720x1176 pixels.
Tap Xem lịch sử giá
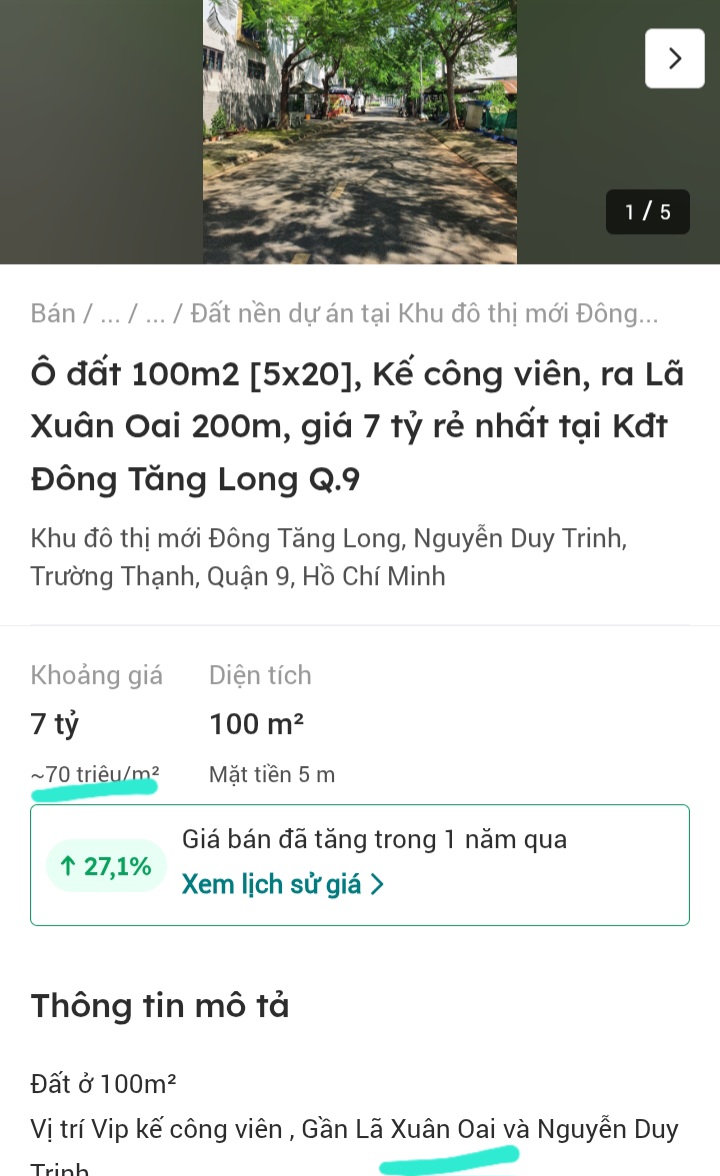pyautogui.click(x=282, y=884)
